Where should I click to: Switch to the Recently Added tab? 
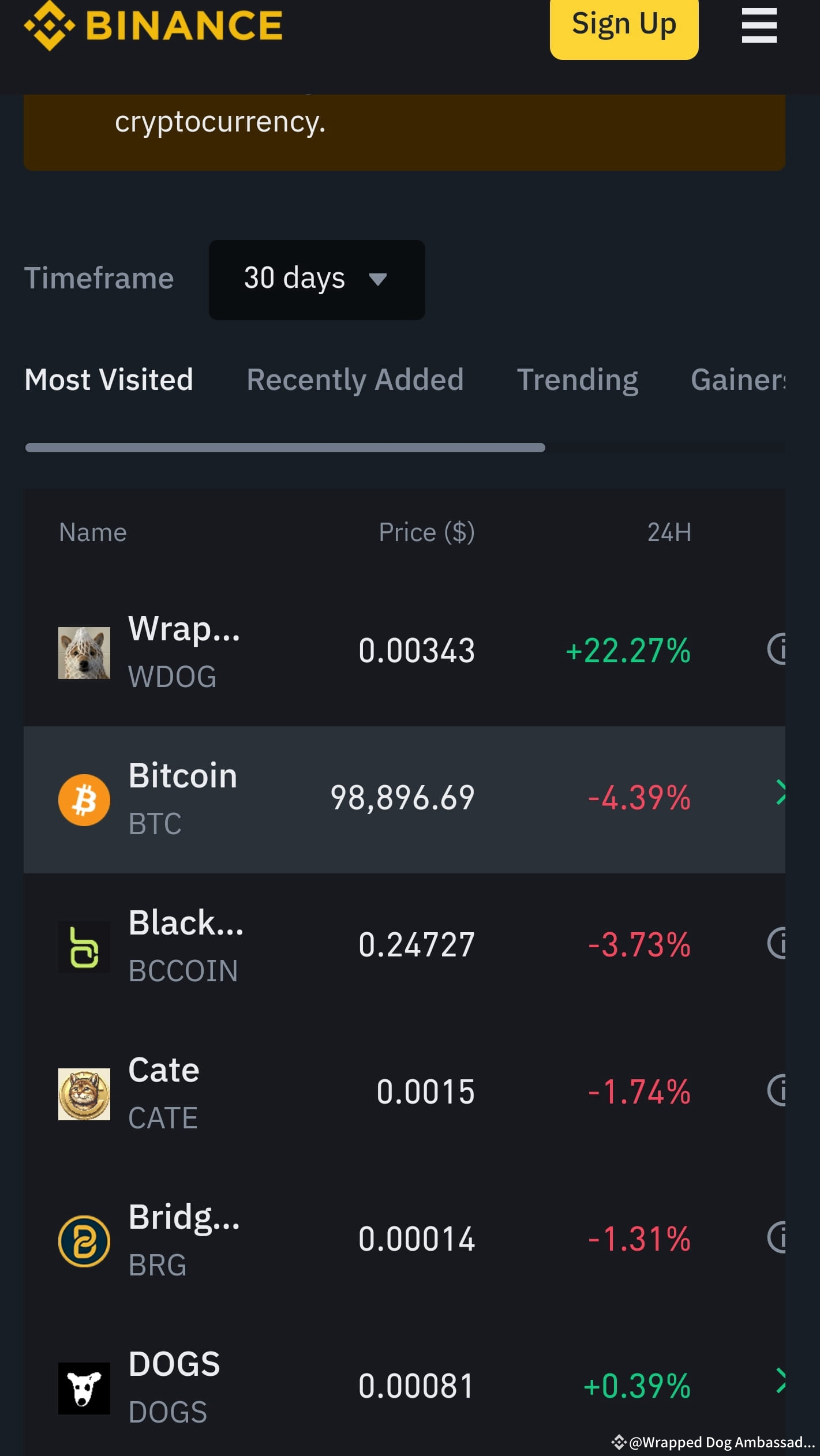pos(354,380)
